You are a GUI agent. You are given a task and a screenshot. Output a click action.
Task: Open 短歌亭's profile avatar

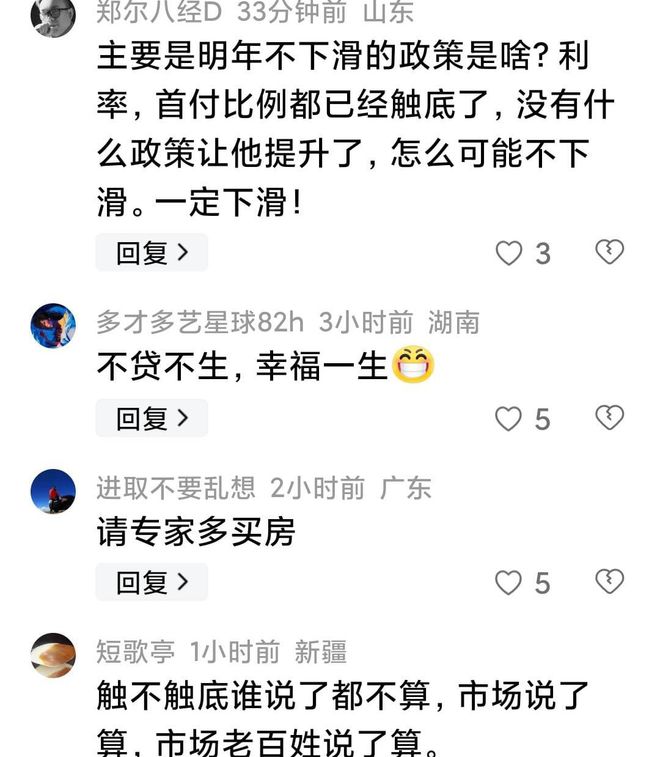pos(53,655)
